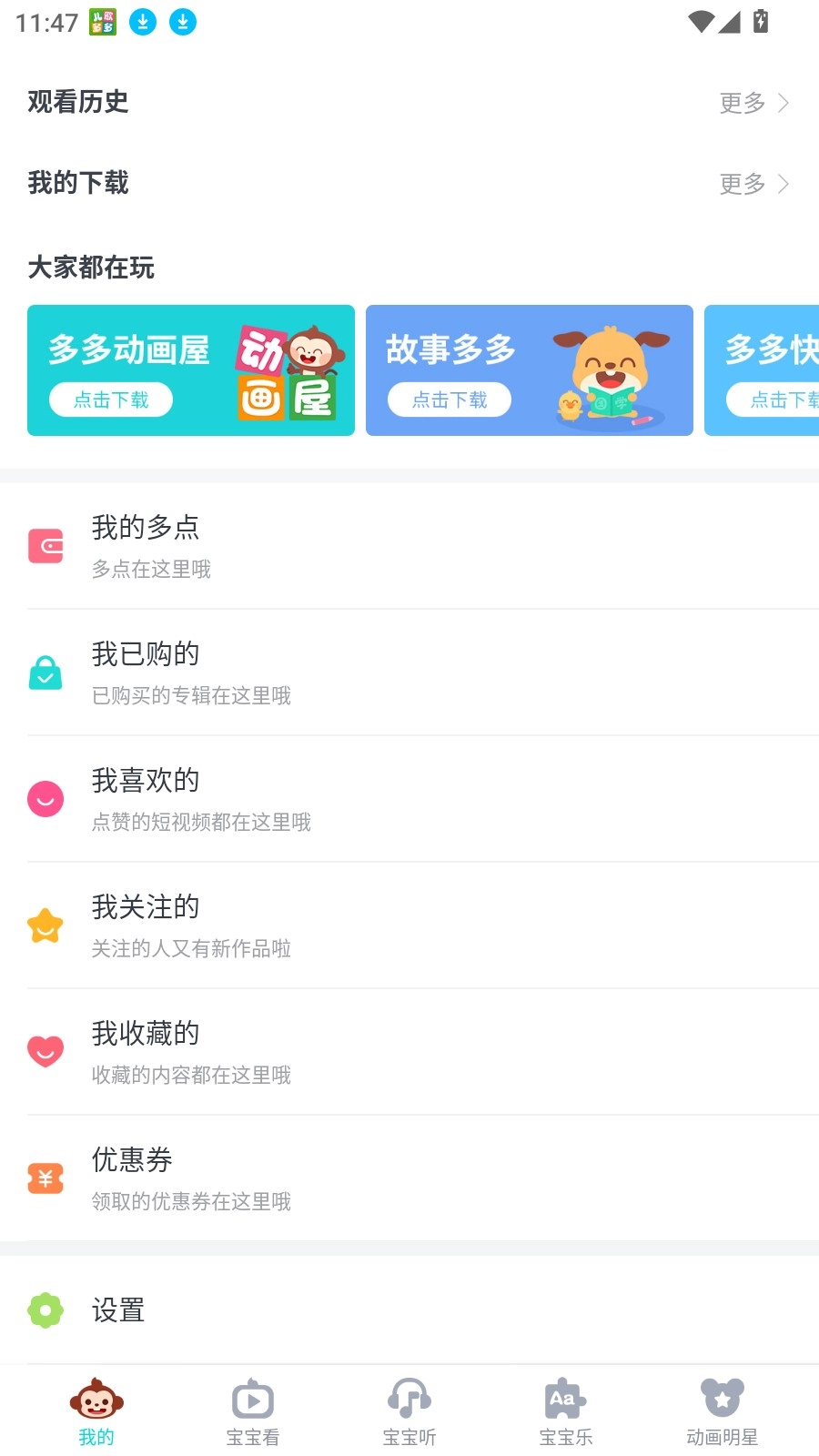The height and width of the screenshot is (1456, 819).
Task: Tap 点击下载 on 多多动画屋 card
Action: pyautogui.click(x=111, y=399)
